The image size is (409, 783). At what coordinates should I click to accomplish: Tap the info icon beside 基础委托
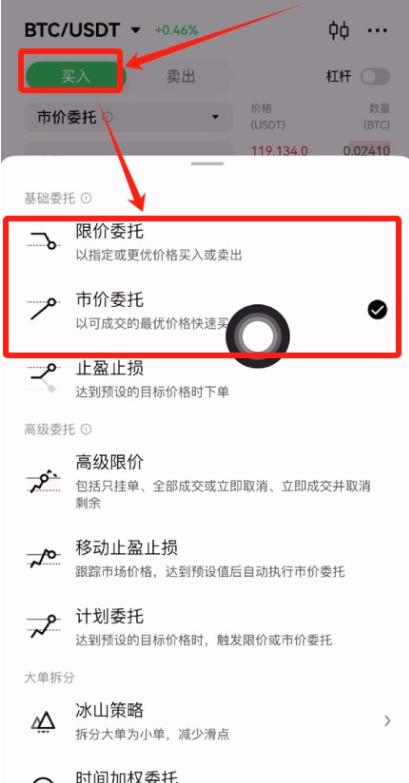click(86, 199)
